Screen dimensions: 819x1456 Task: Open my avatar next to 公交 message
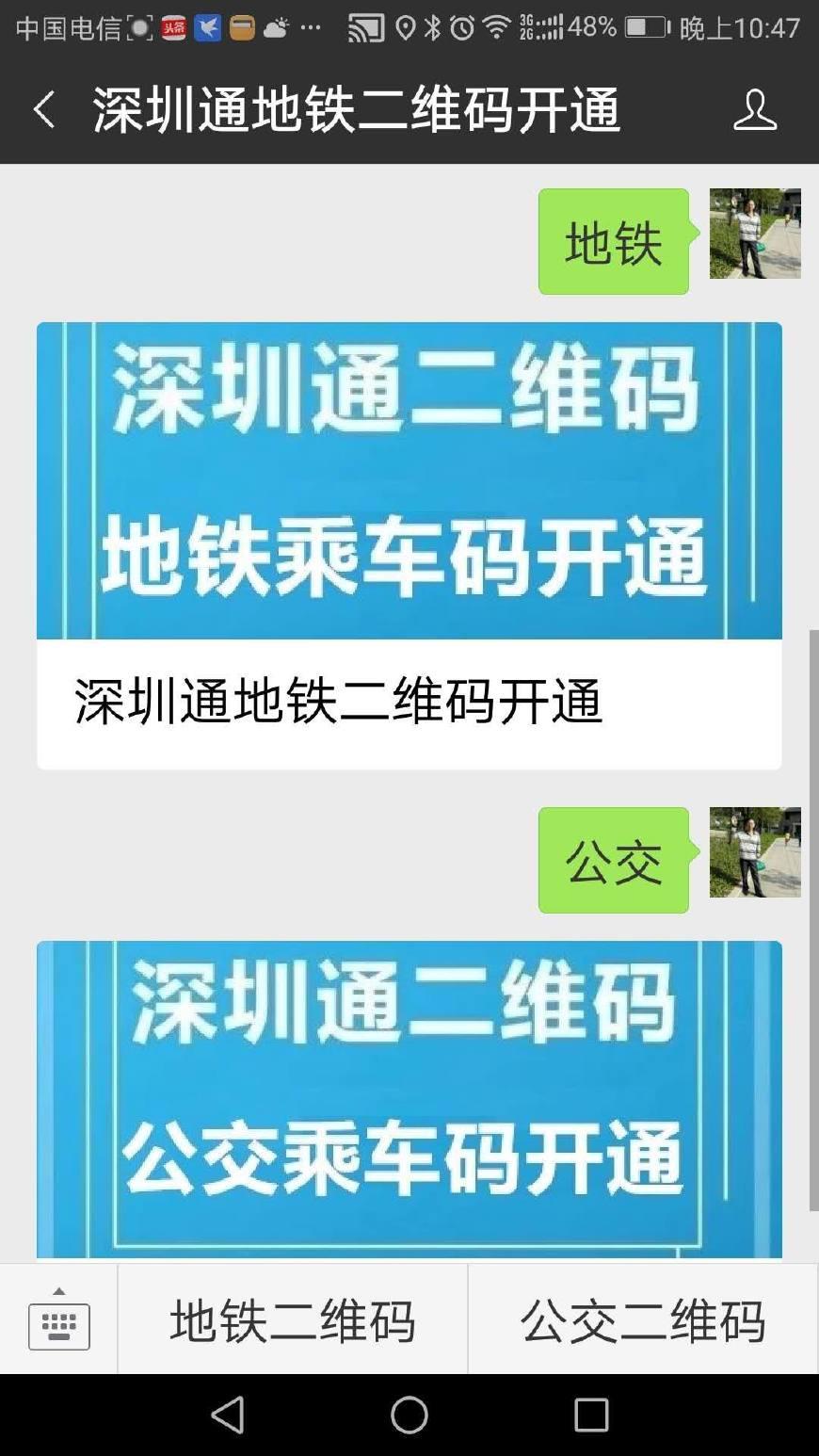[x=754, y=852]
